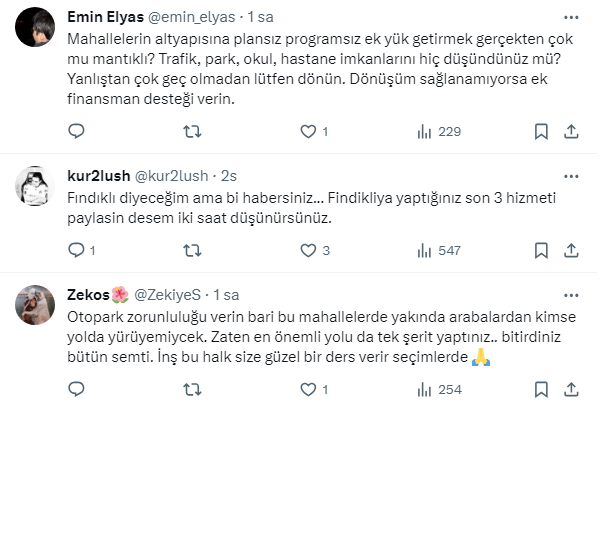Share Zekos's tweet
This screenshot has height=537, width=609.
pyautogui.click(x=572, y=389)
